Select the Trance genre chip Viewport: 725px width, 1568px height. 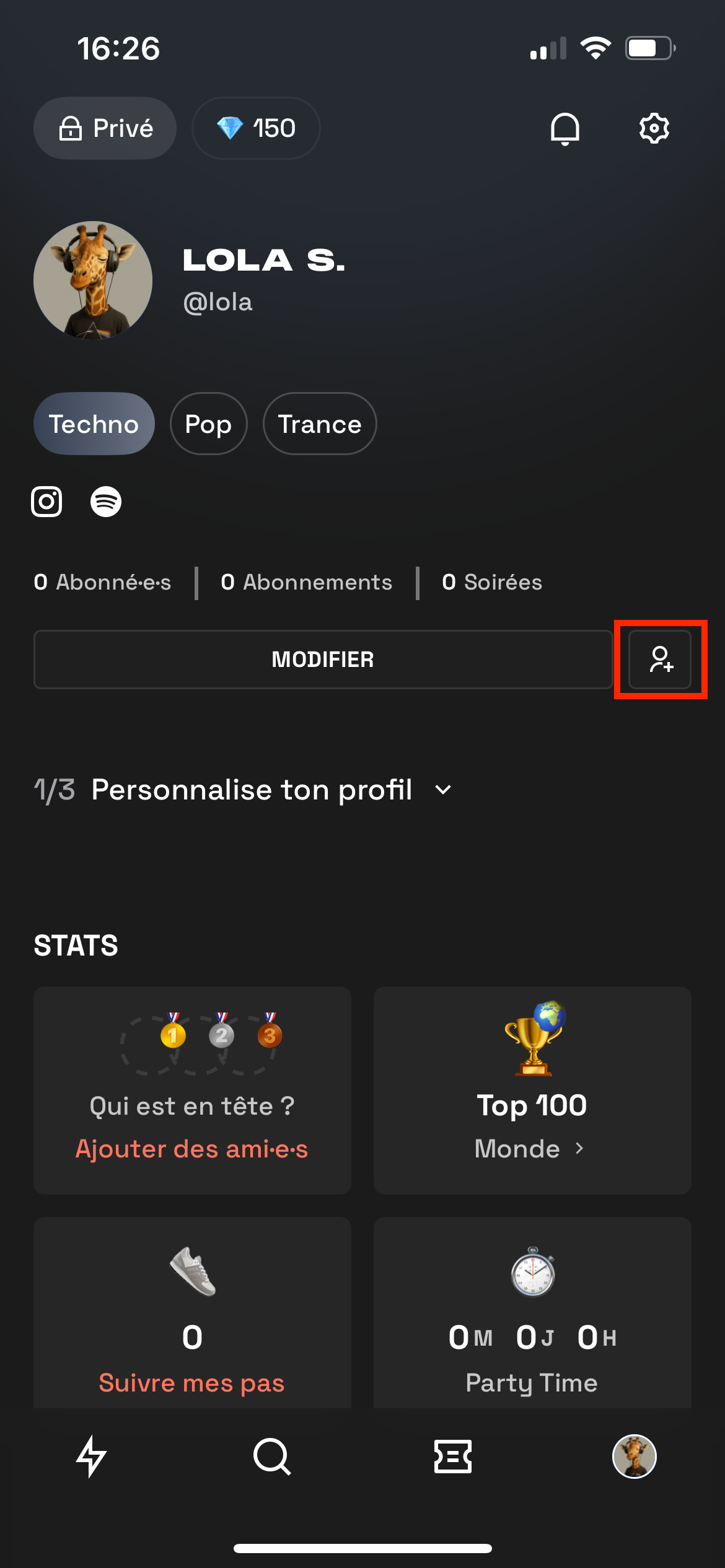pos(320,424)
